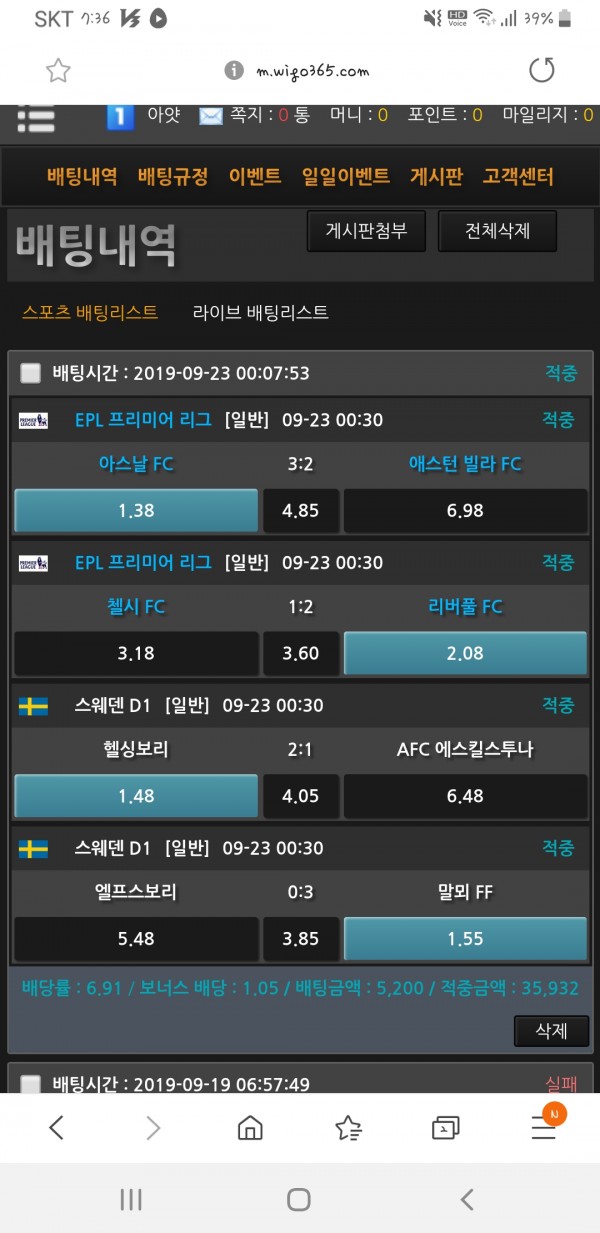This screenshot has width=600, height=1233.
Task: Open the hamburger menu at top left
Action: 36,118
